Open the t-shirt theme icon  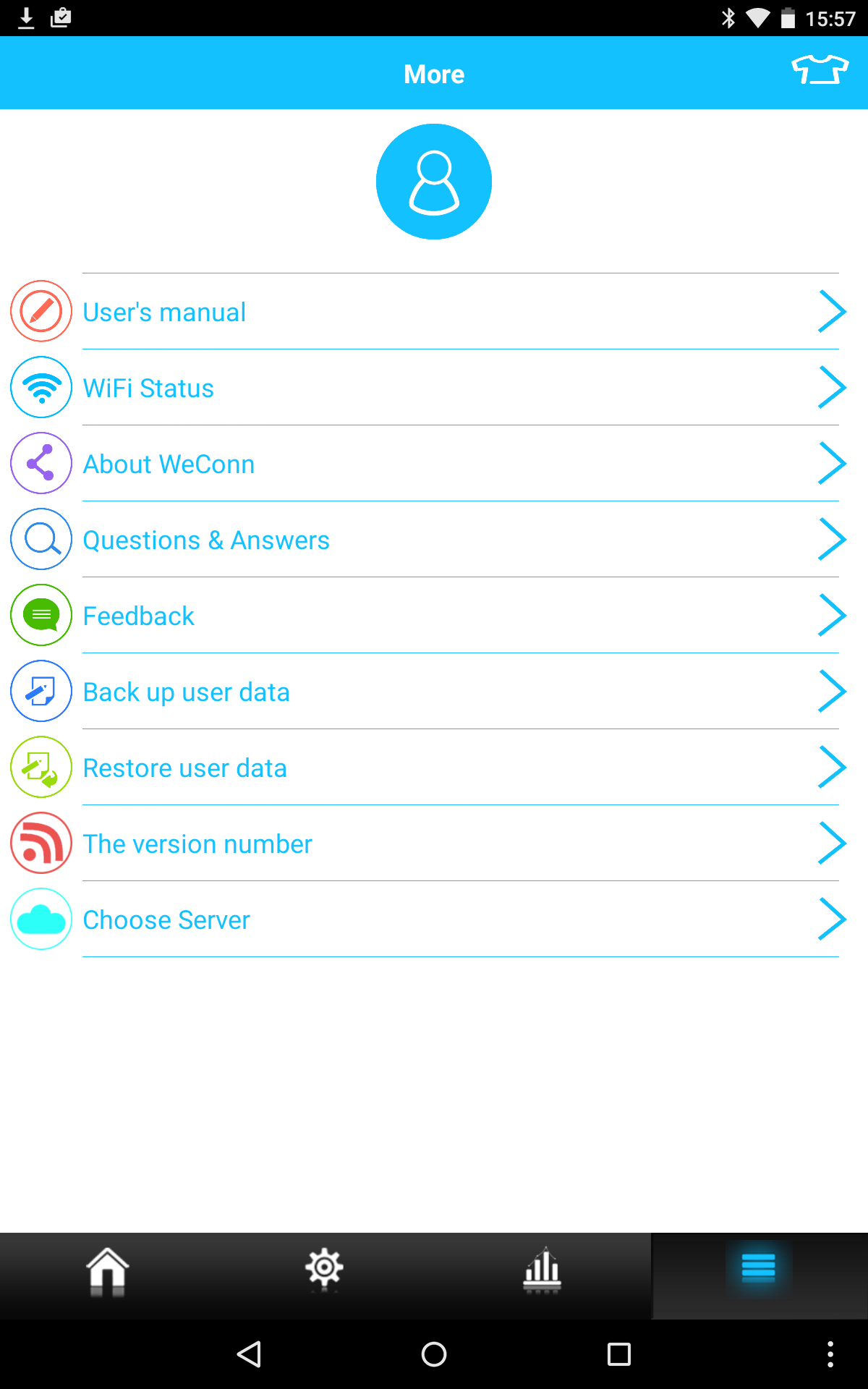pos(820,70)
